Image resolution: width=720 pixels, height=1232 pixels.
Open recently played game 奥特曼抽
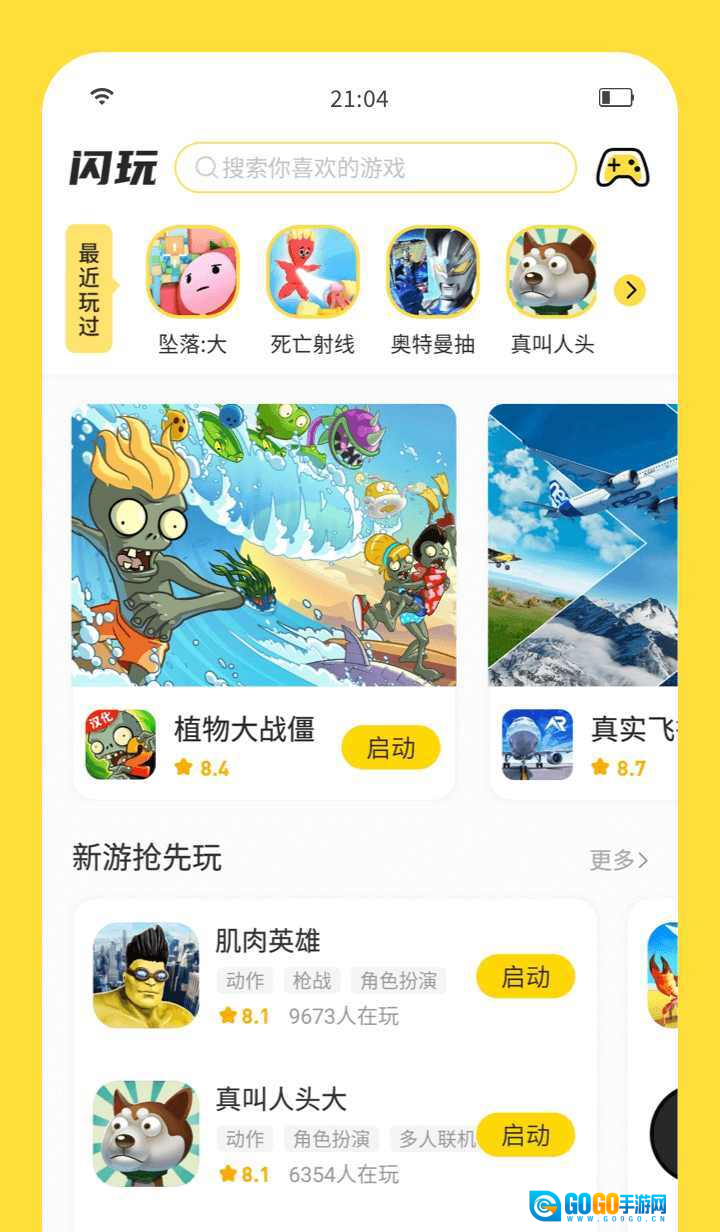click(433, 272)
